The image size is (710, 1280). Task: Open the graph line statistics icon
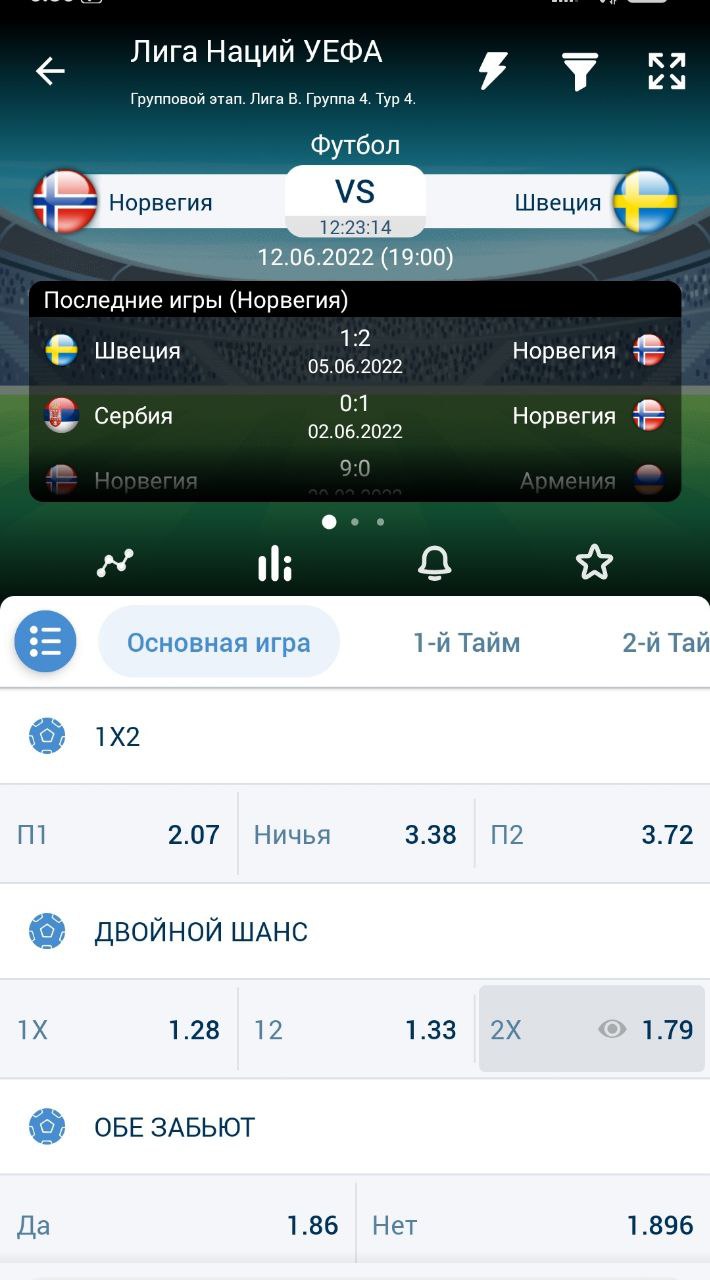click(x=115, y=564)
